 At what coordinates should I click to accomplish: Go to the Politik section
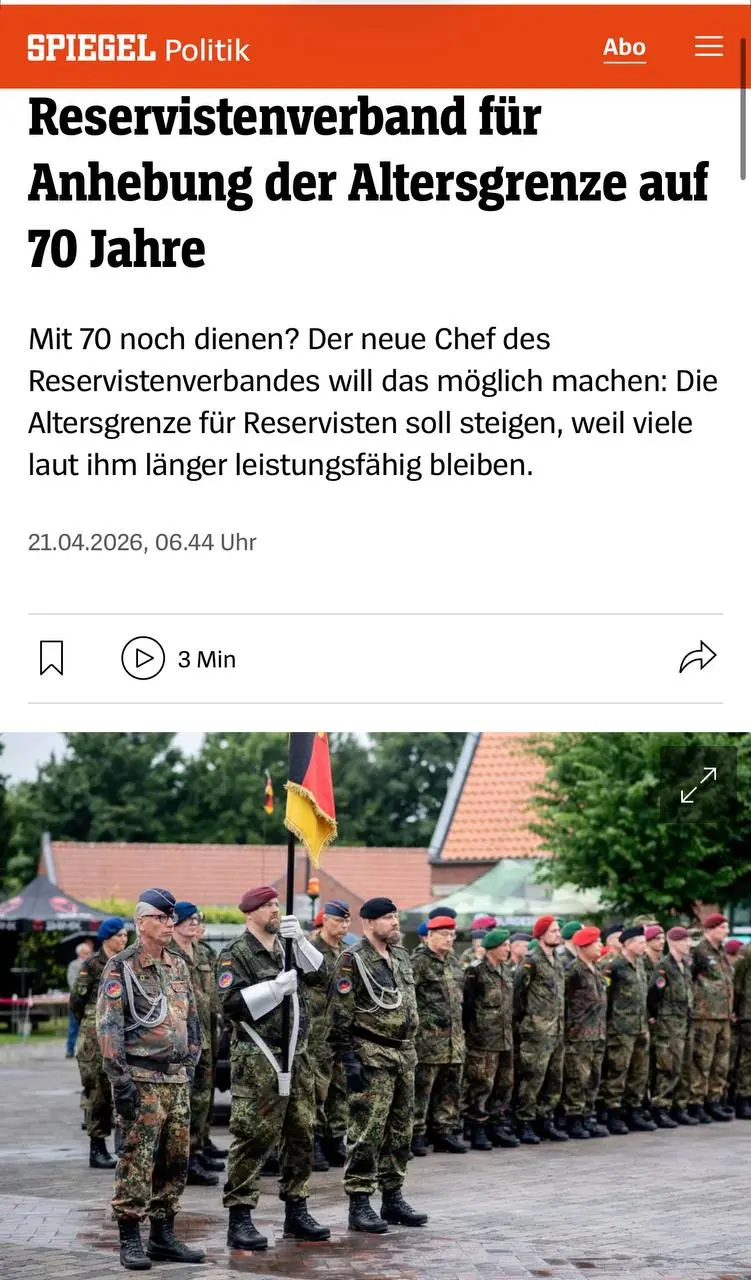coord(207,49)
